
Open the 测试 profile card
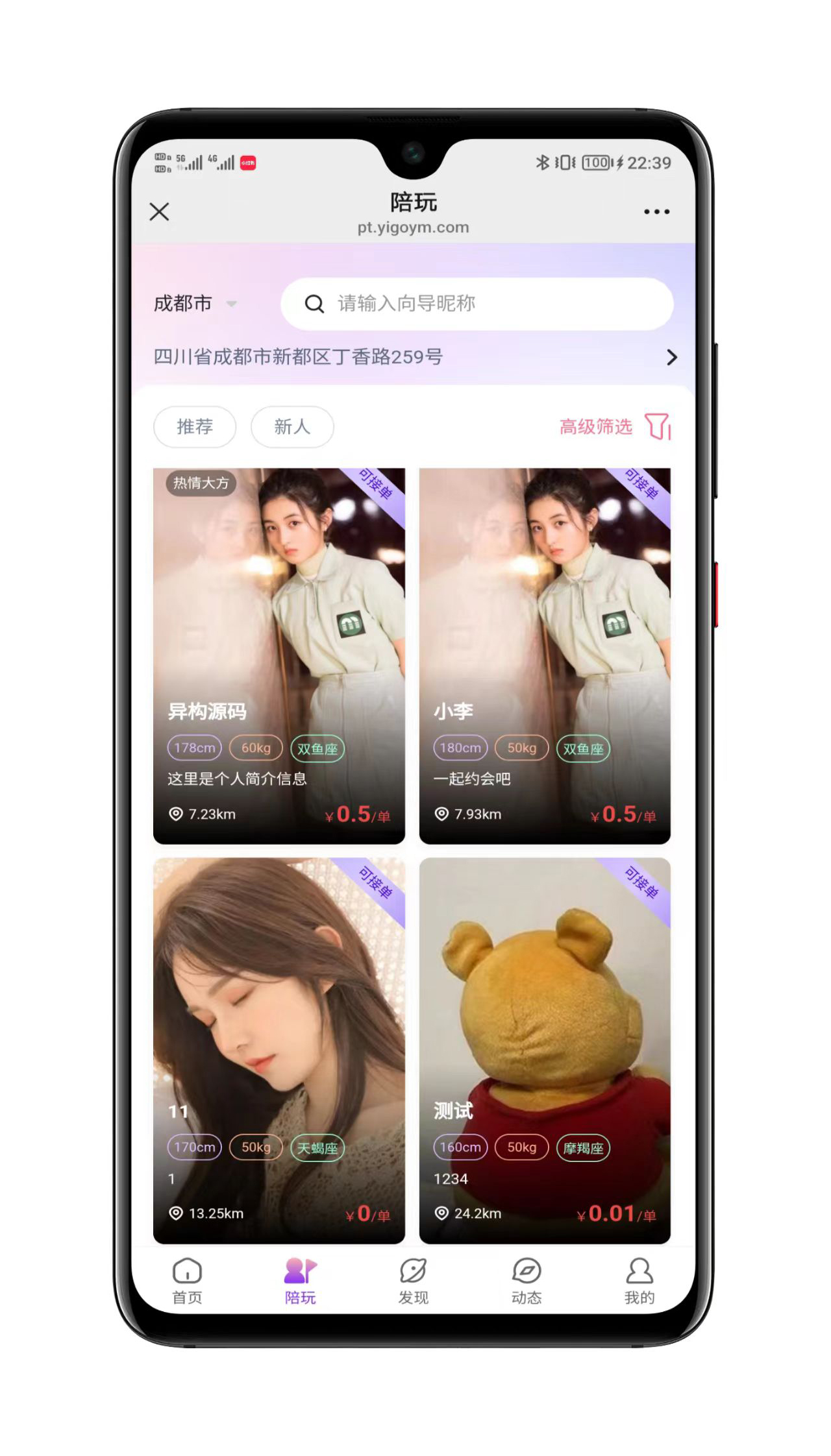tap(545, 1050)
